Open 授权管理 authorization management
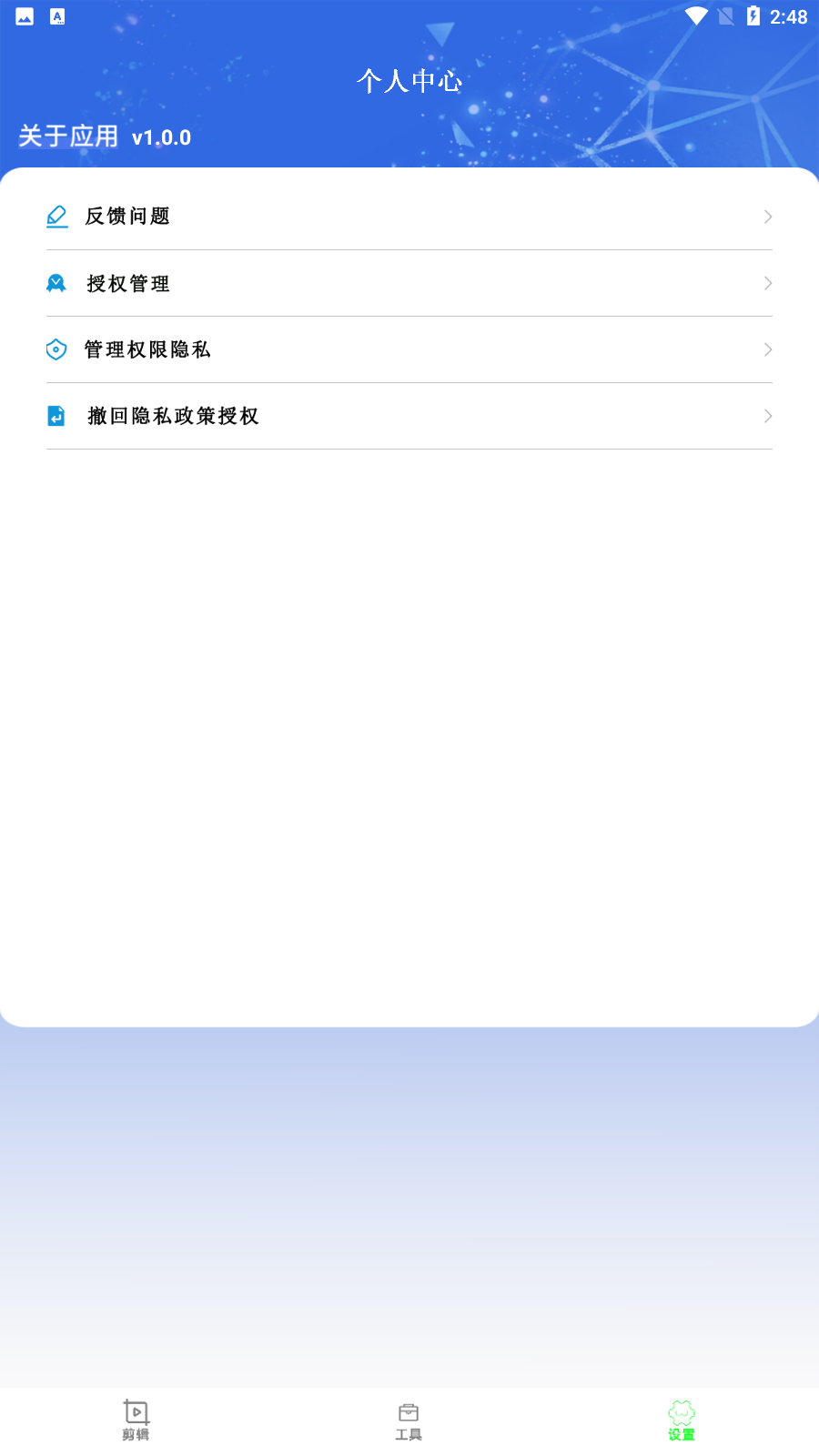Screen dimensions: 819x1456 409,283
